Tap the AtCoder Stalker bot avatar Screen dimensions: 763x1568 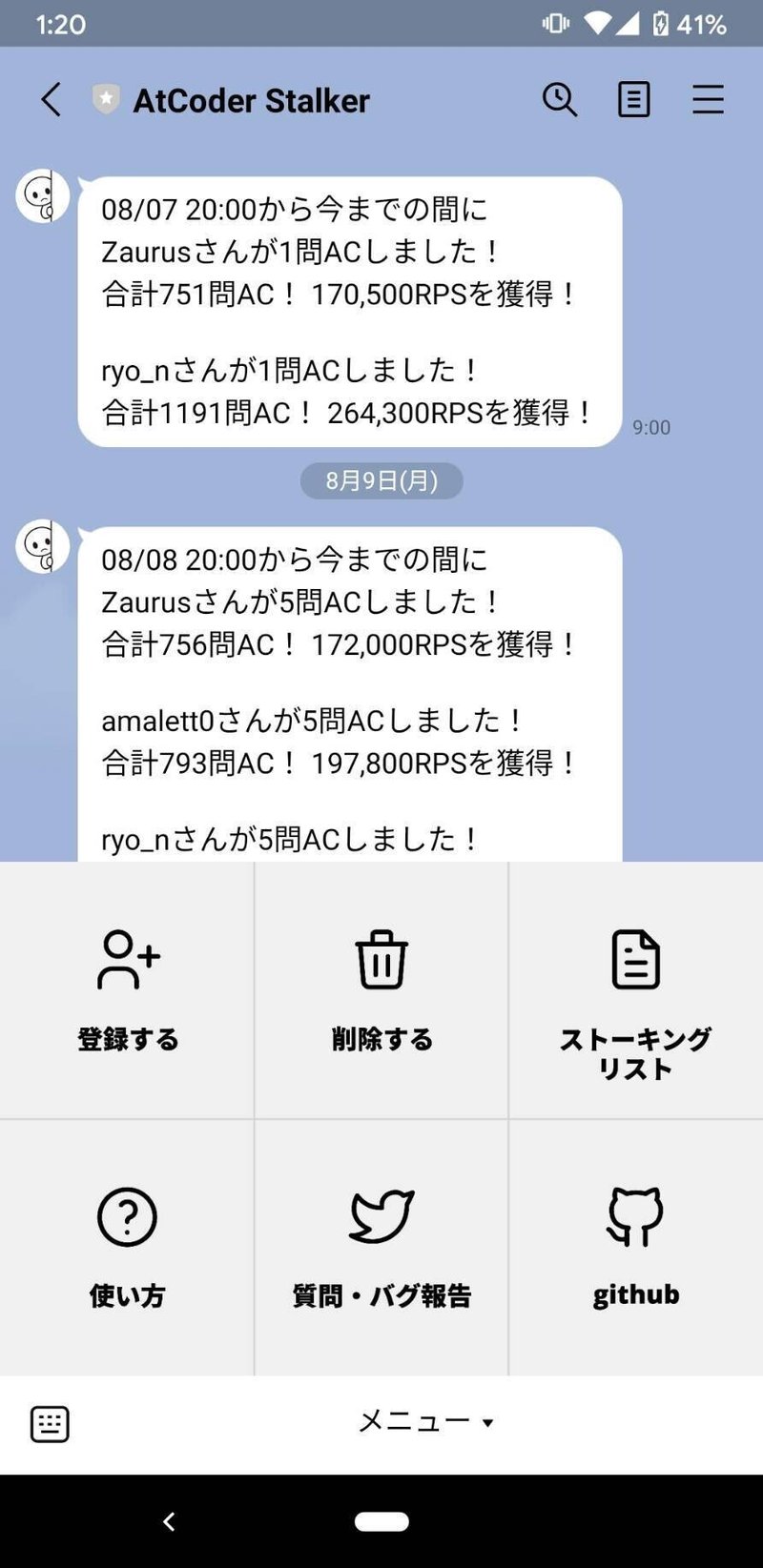pos(43,194)
